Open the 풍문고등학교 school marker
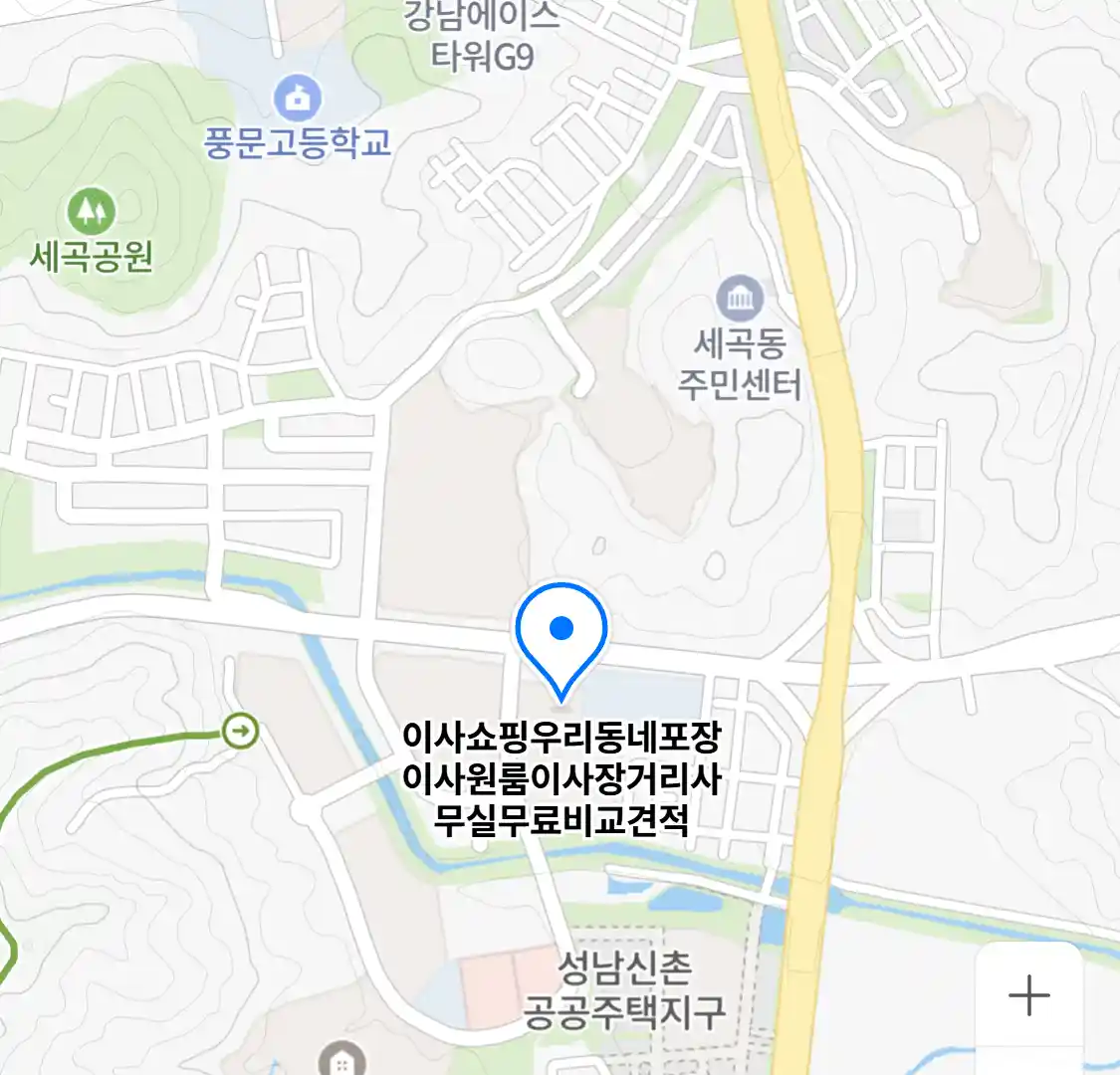The width and height of the screenshot is (1120, 1075). point(297,99)
